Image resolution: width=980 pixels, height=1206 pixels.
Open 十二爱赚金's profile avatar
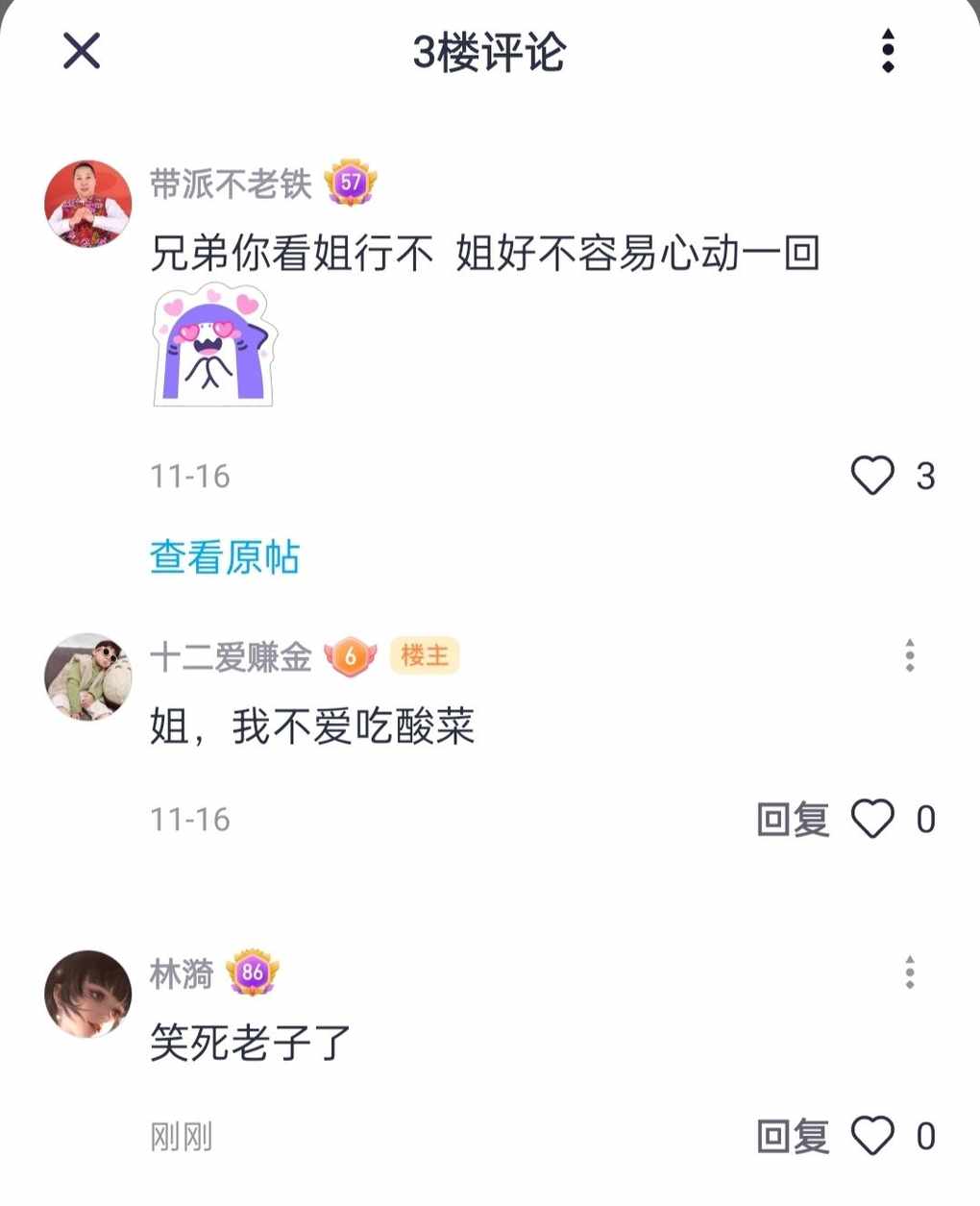(88, 677)
